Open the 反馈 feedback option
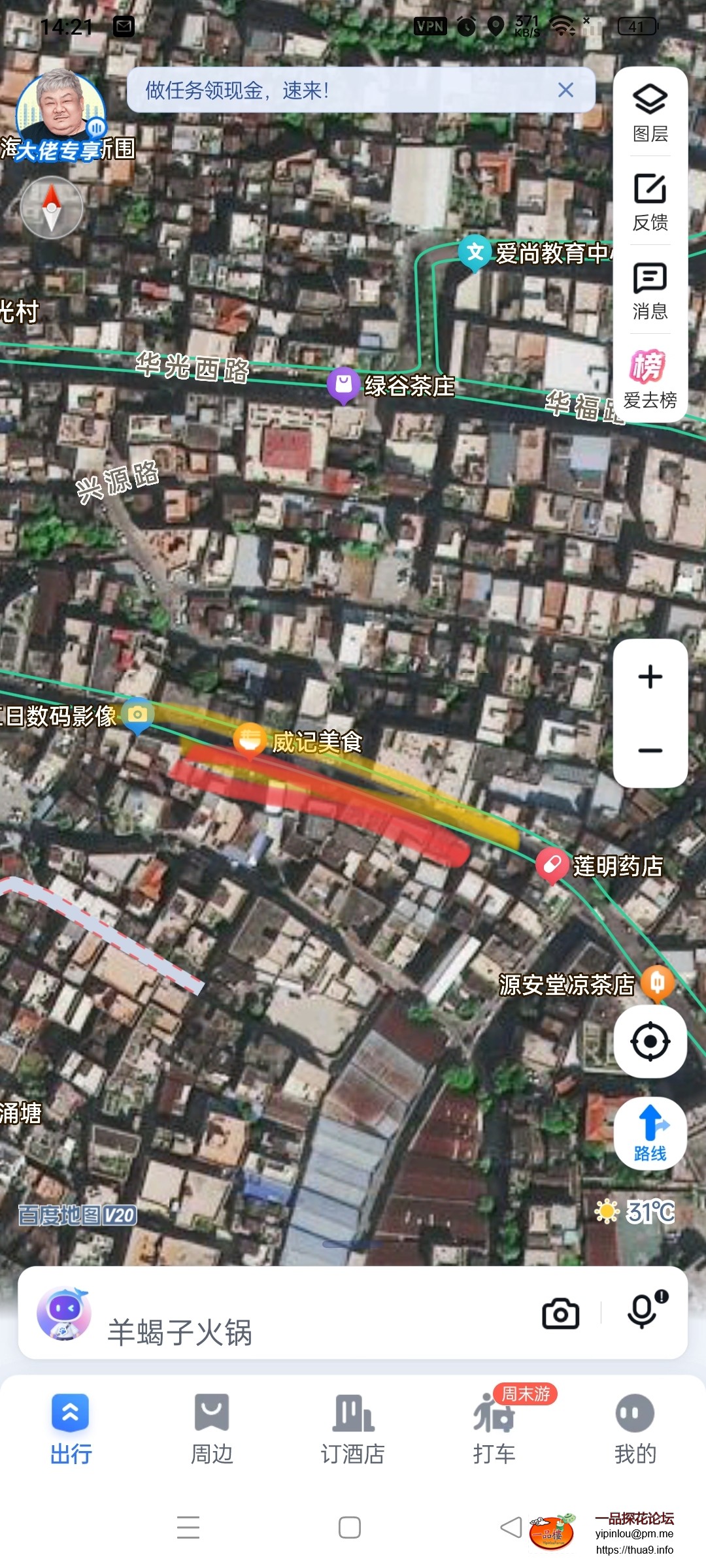The image size is (706, 1568). 650,201
